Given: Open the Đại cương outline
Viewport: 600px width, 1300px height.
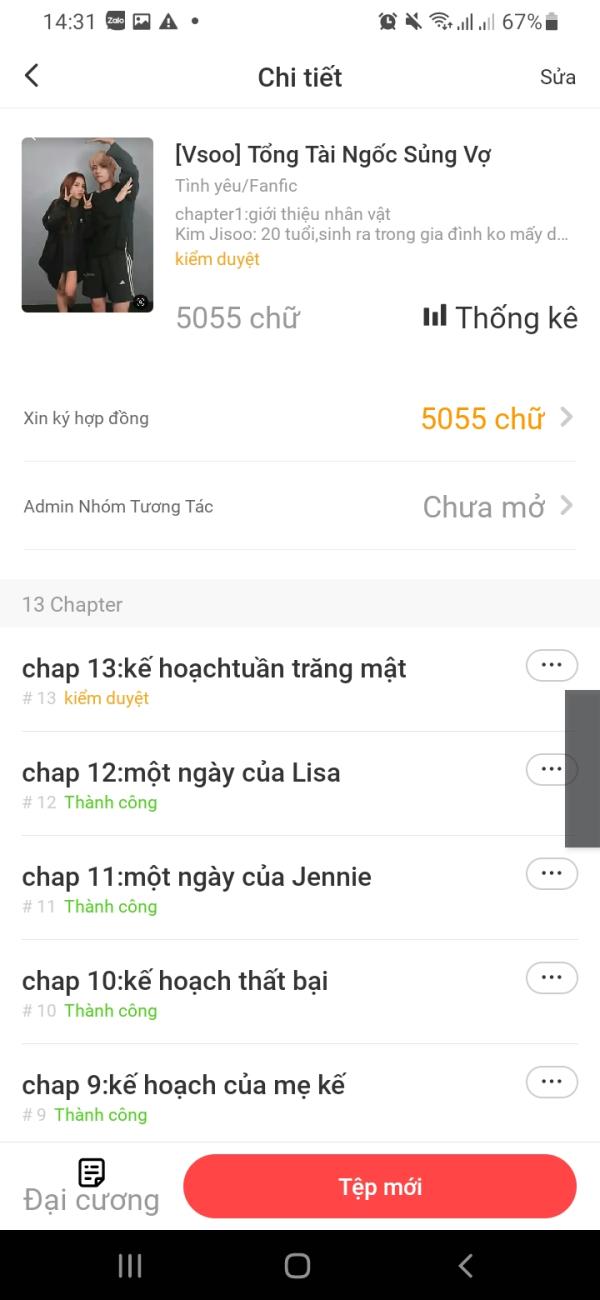Looking at the screenshot, I should (x=91, y=1186).
